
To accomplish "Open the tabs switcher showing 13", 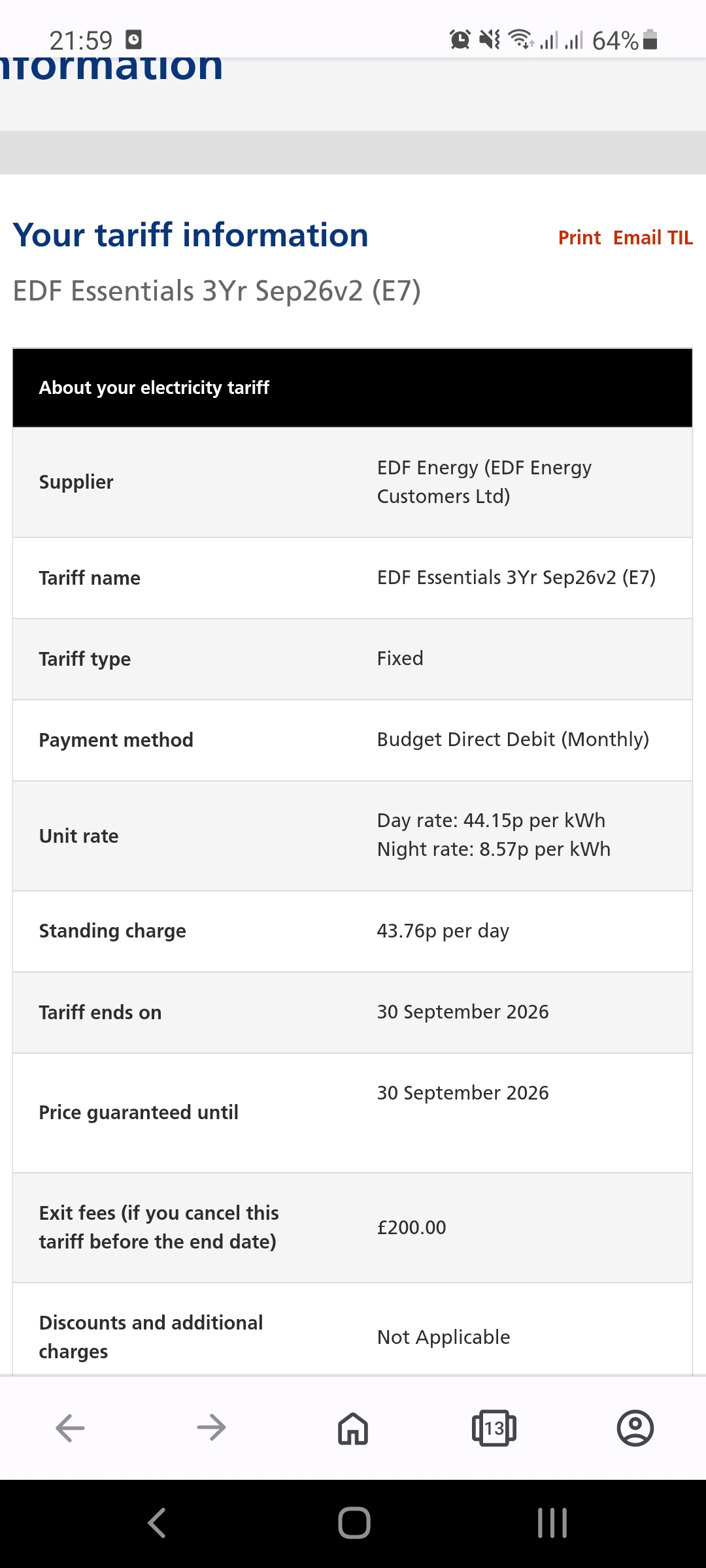I will click(494, 1428).
